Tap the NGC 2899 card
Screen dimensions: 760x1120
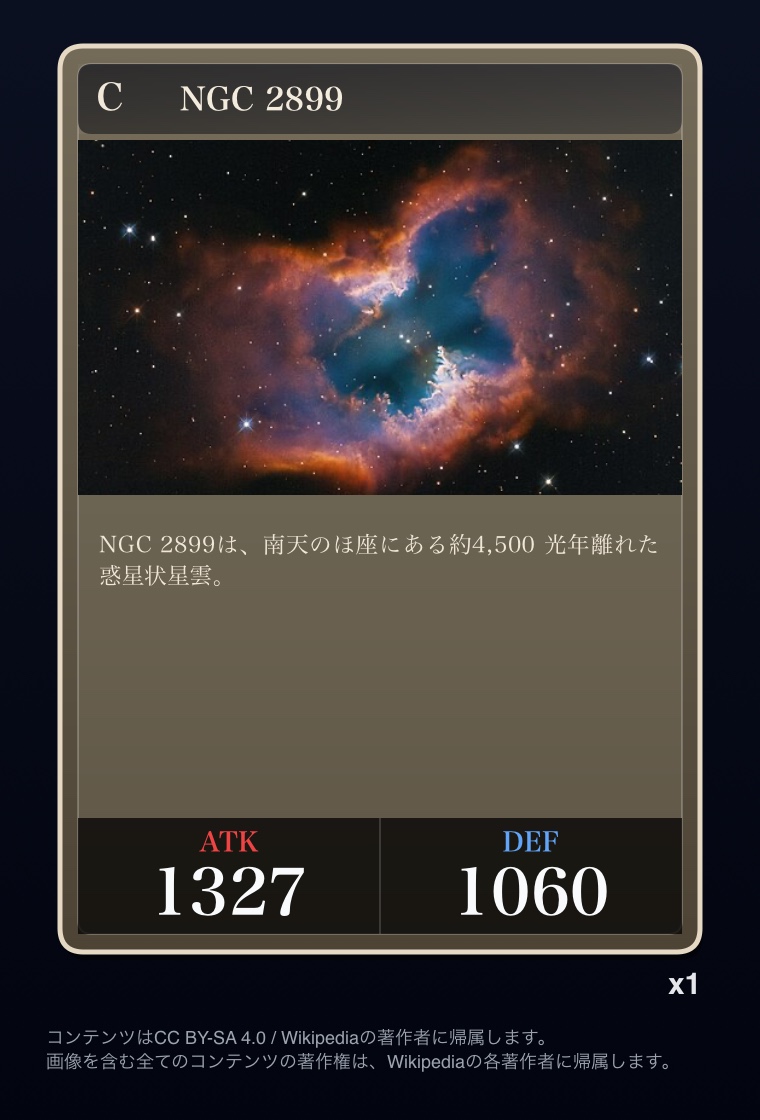[380, 500]
